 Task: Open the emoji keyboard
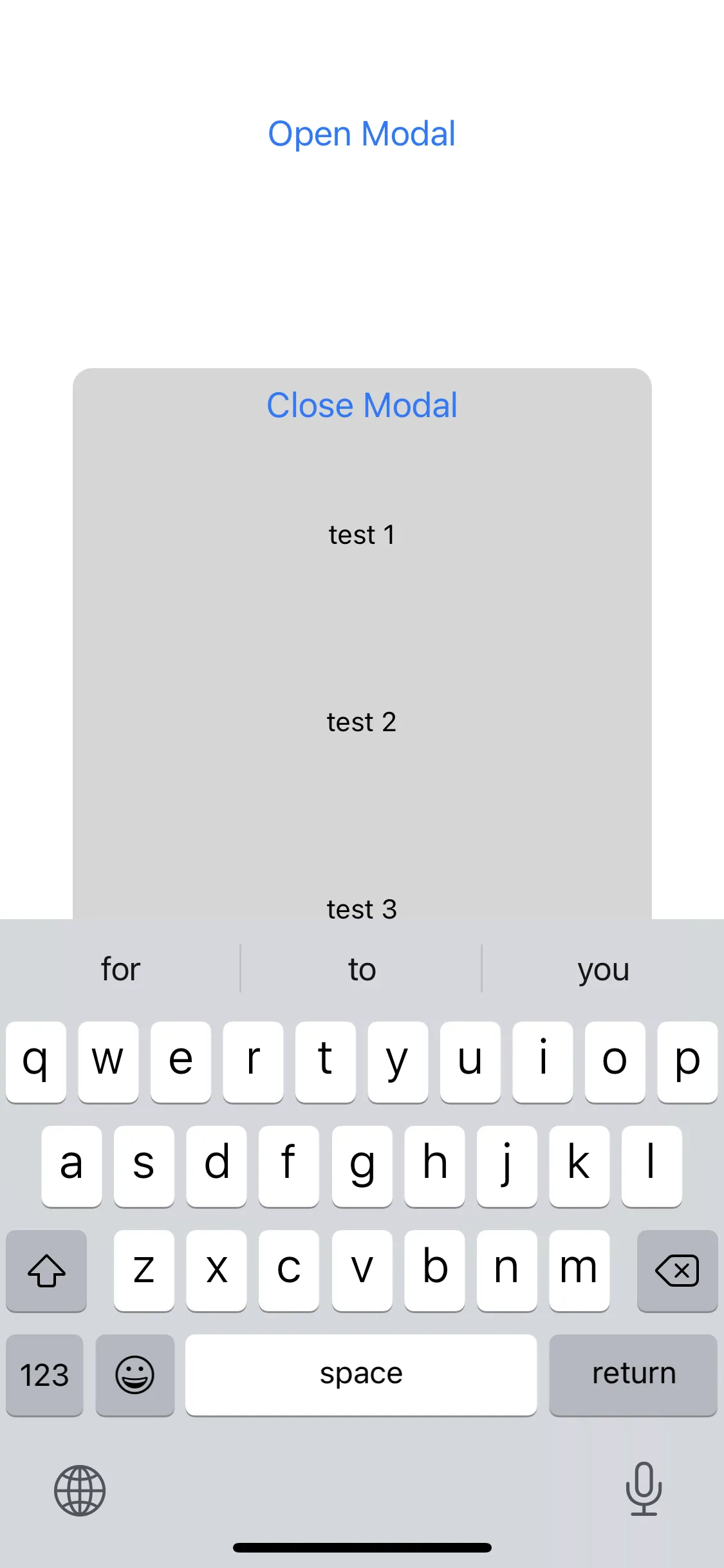(x=135, y=1375)
